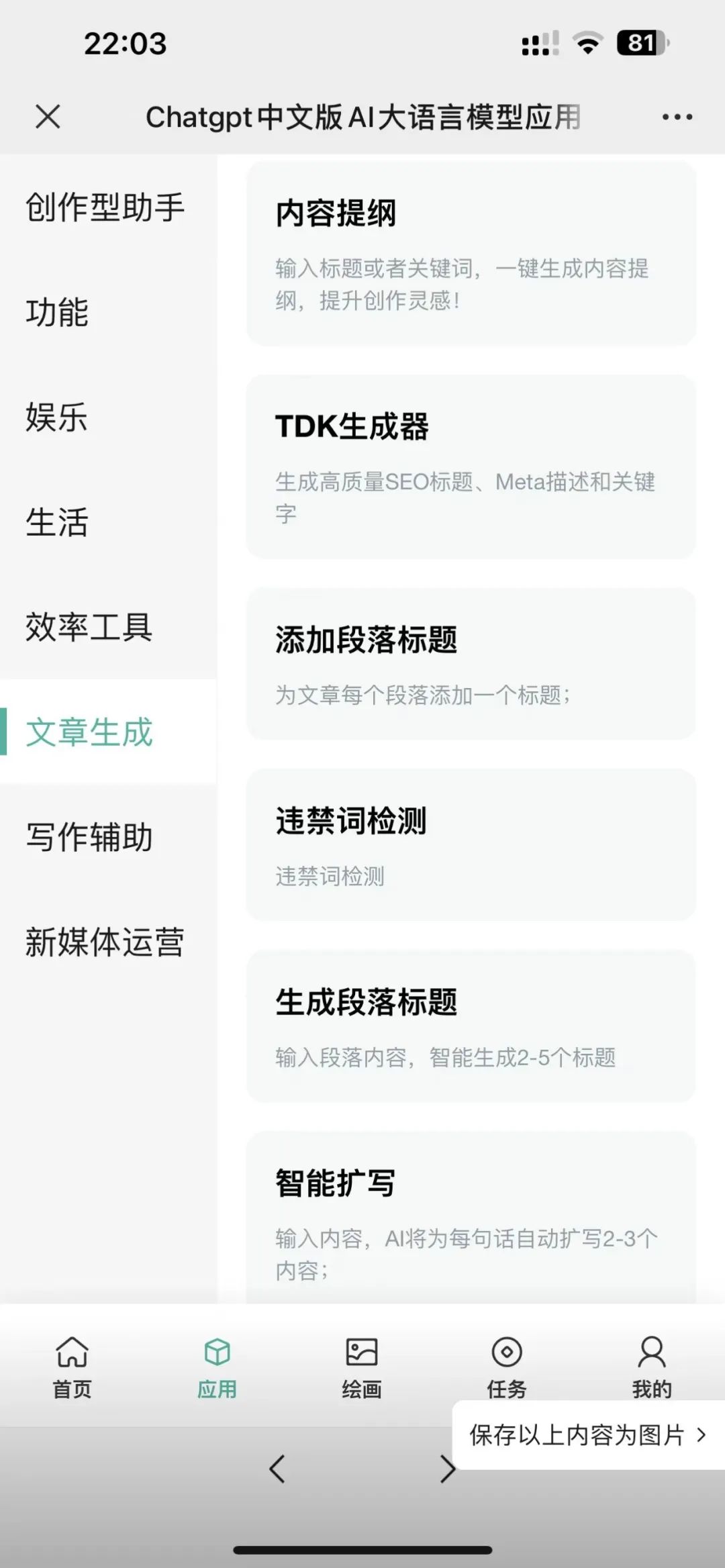Switch to the 新媒体运营 category
The width and height of the screenshot is (725, 1568).
108,942
